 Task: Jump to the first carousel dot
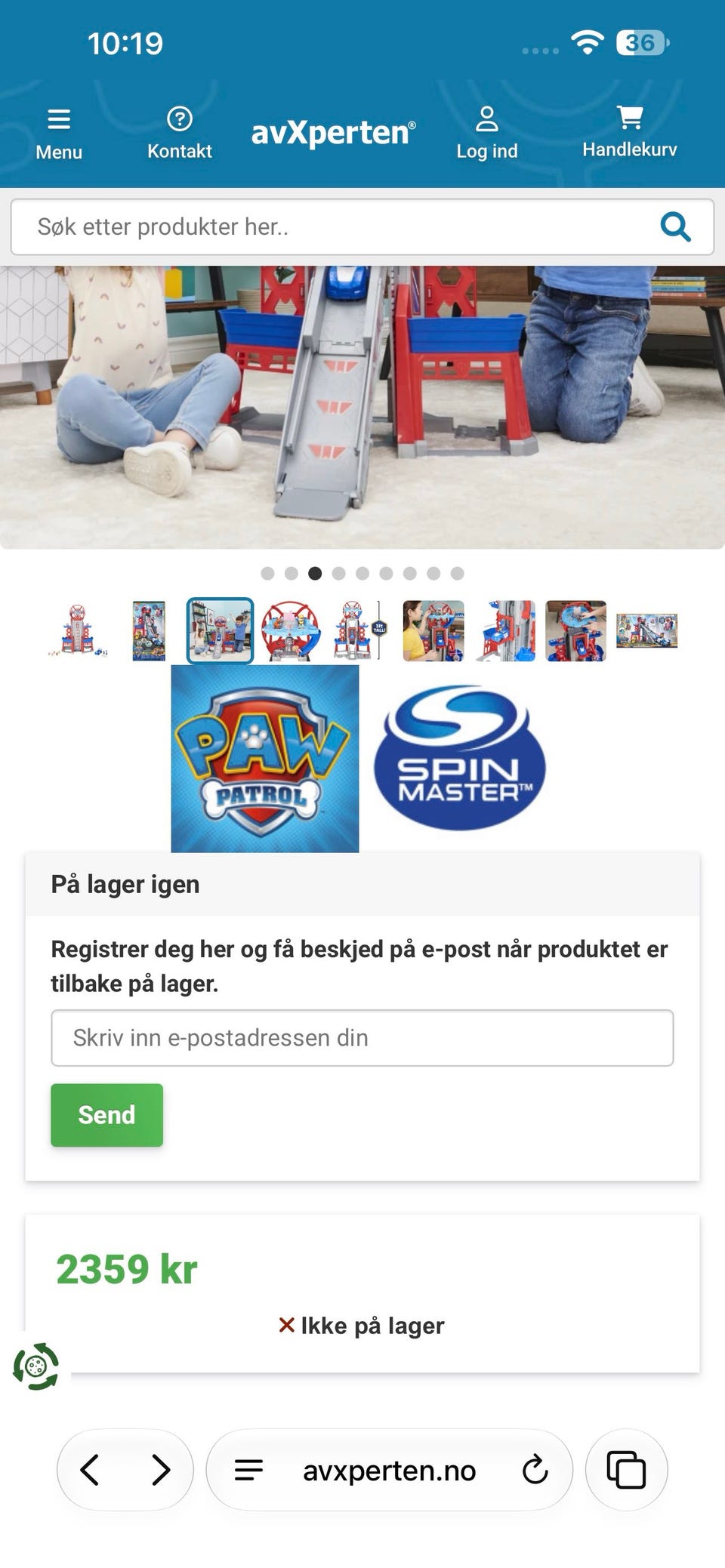(x=267, y=573)
